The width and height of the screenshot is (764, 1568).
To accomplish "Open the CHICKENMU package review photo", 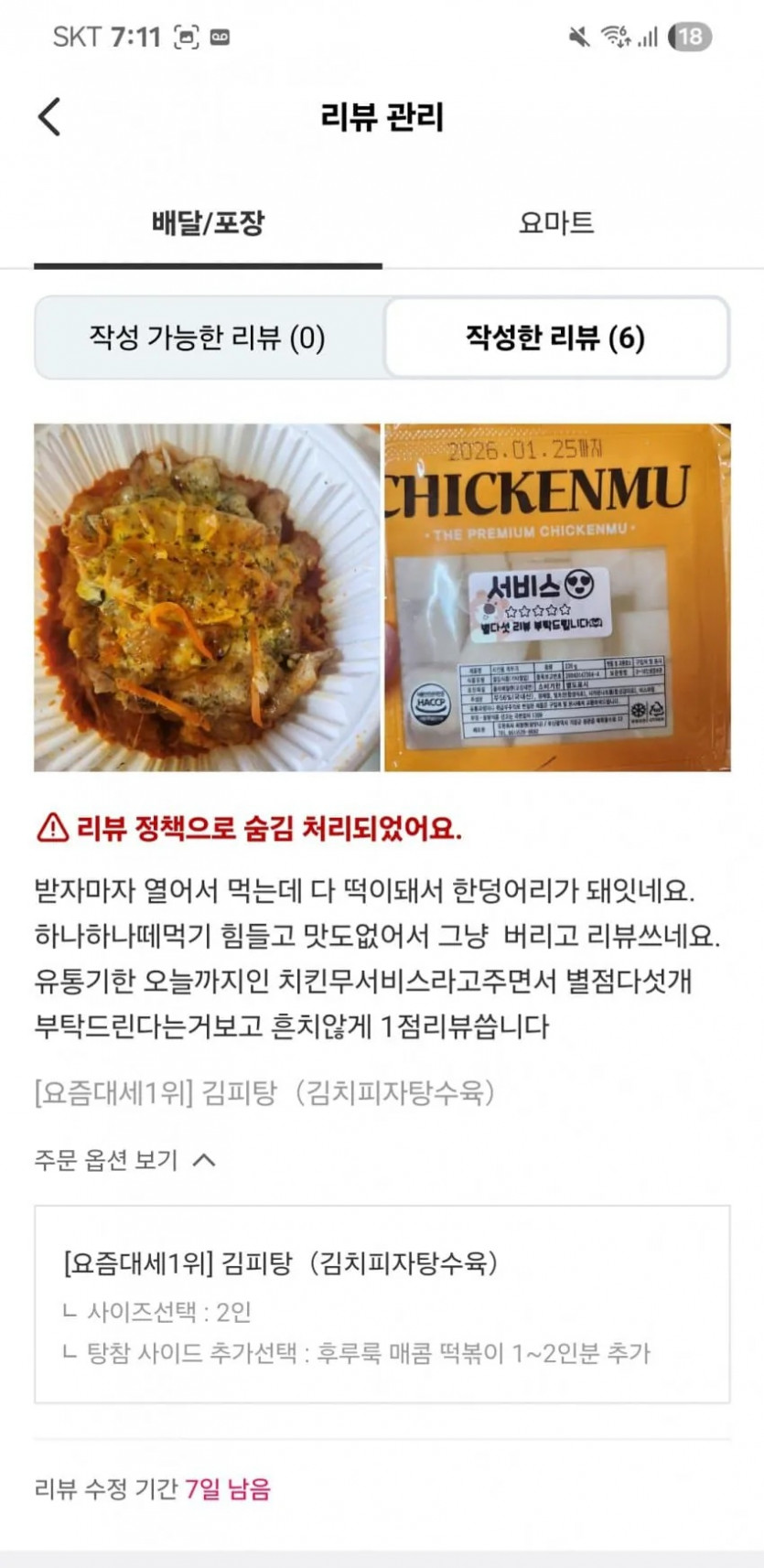I will coord(557,597).
